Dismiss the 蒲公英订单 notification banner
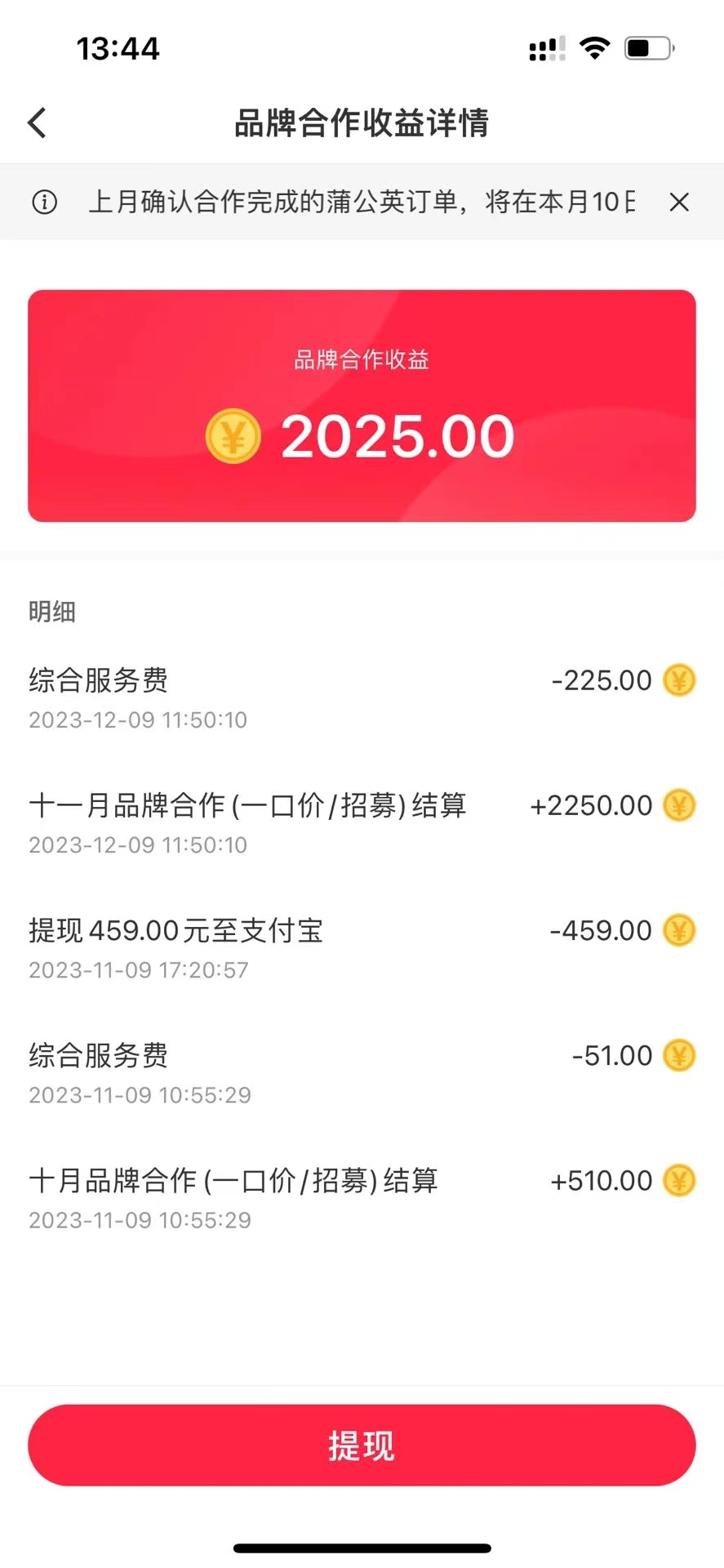 click(x=679, y=202)
